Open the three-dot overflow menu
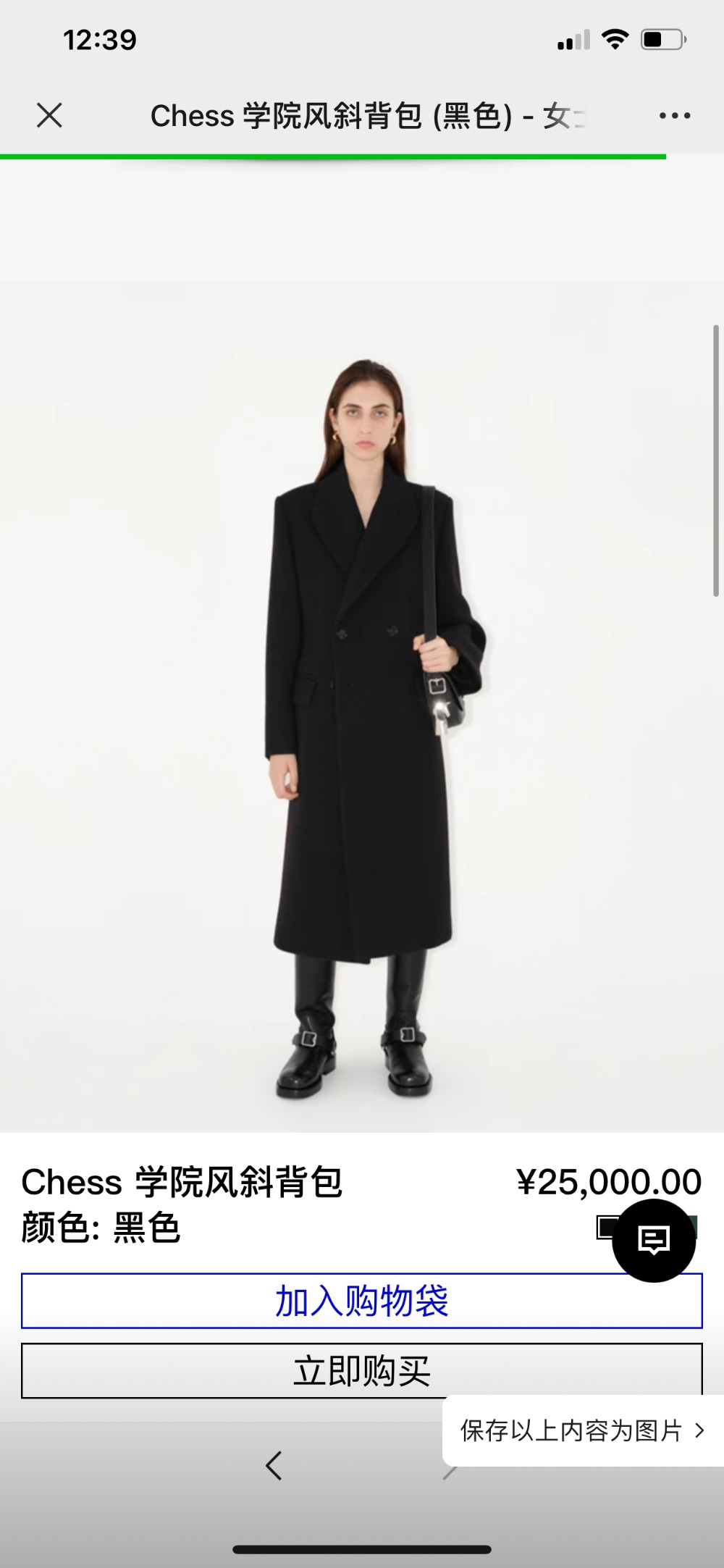The image size is (724, 1568). pos(674,115)
